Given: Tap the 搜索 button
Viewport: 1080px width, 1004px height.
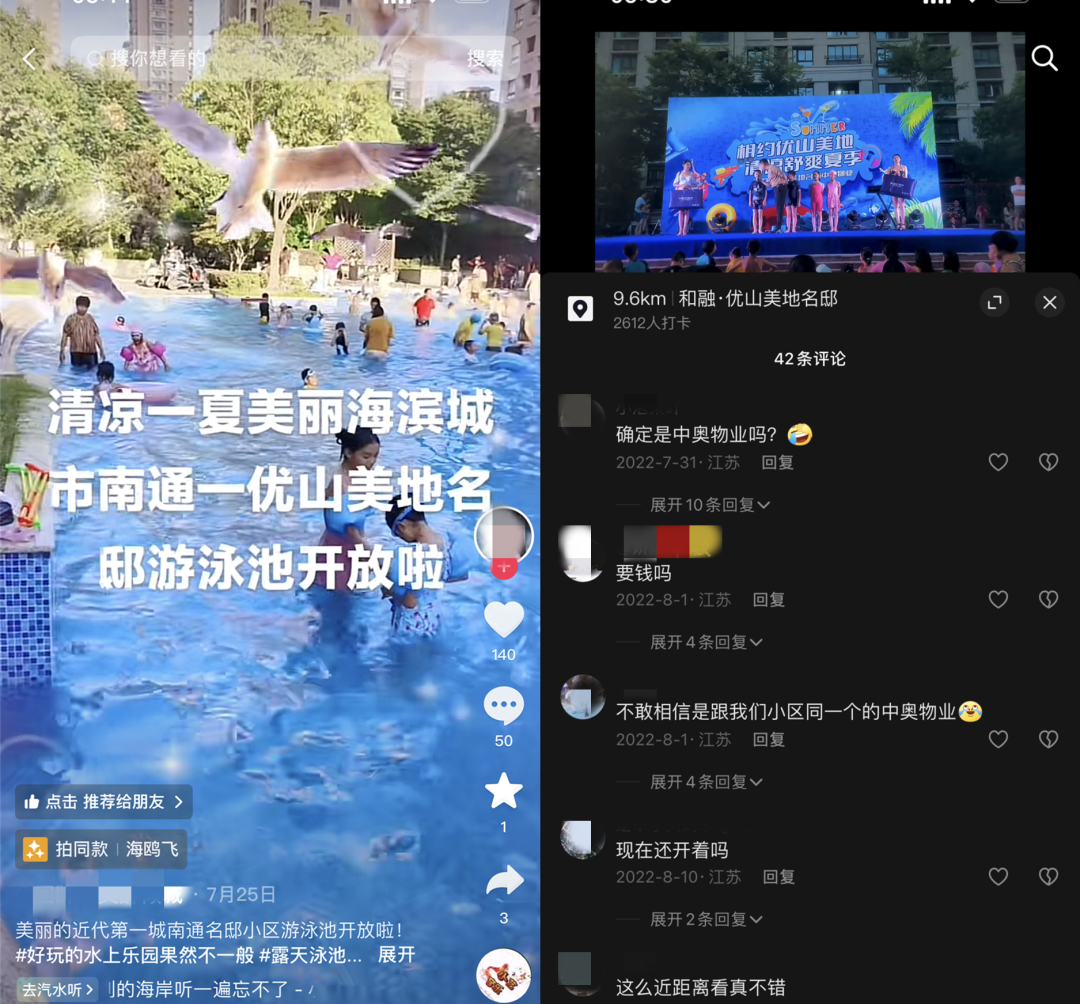Looking at the screenshot, I should coord(486,59).
